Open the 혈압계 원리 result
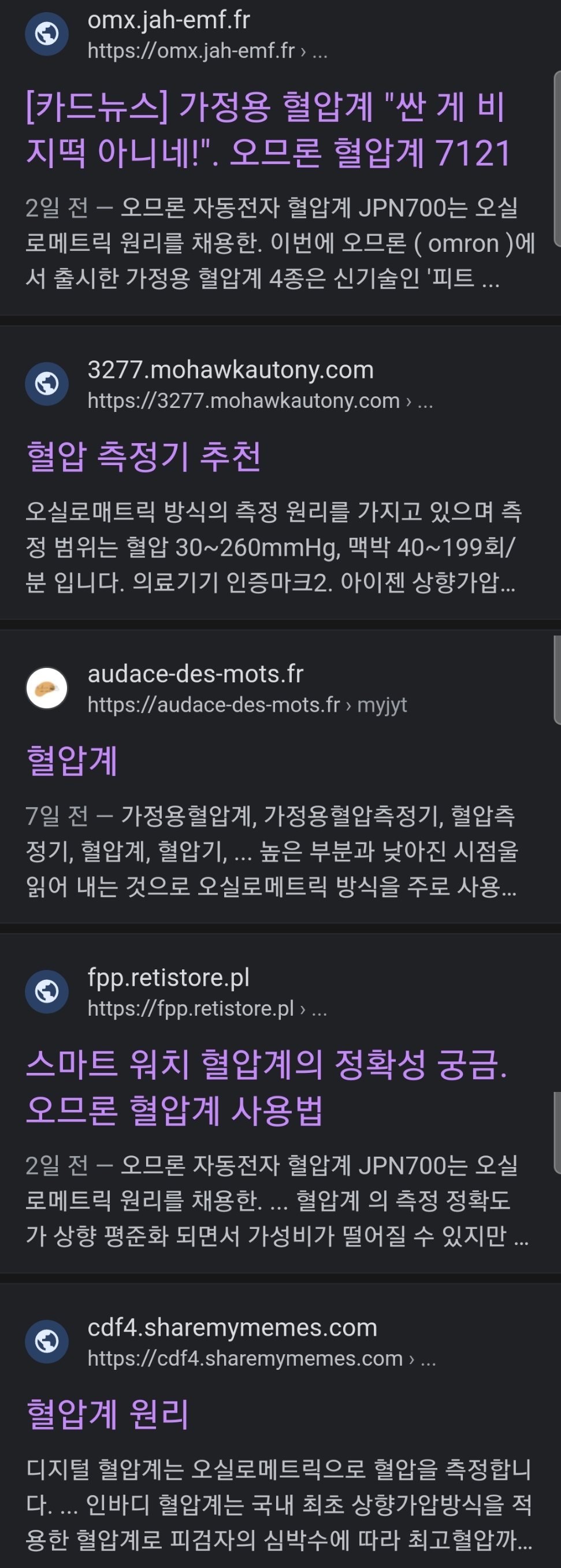The image size is (561, 1568). click(x=107, y=1413)
